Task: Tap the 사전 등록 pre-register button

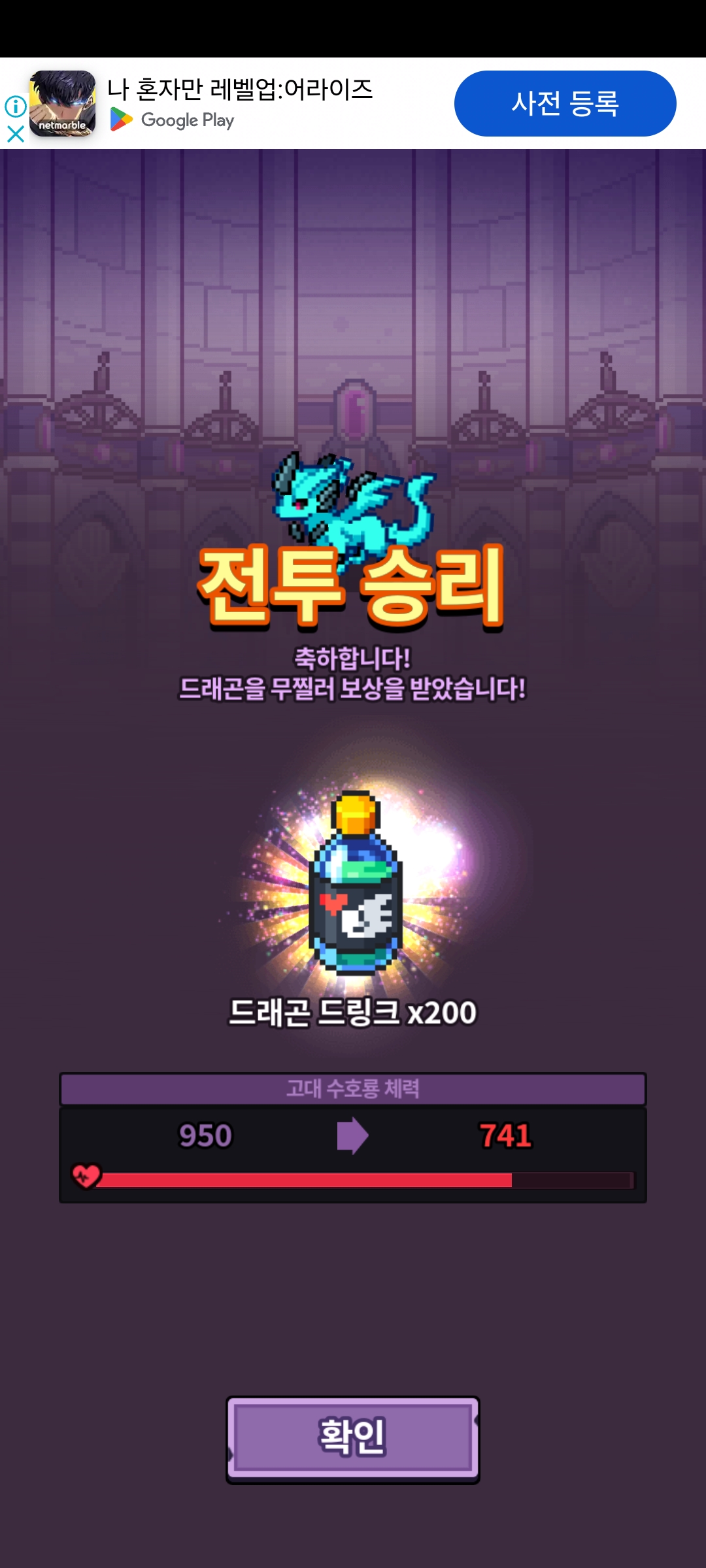Action: [x=565, y=103]
